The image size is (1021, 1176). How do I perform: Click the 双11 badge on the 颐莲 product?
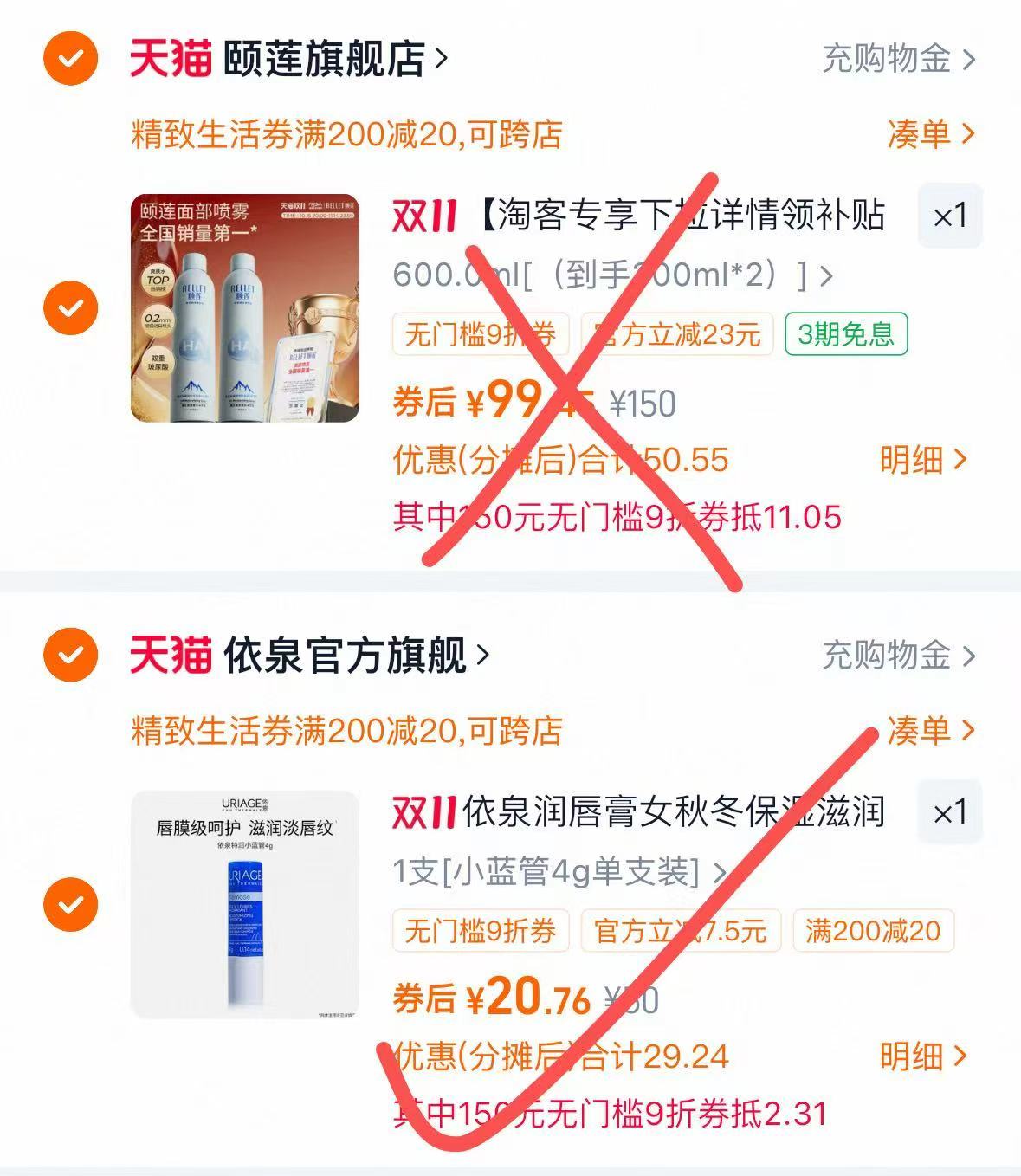[423, 217]
